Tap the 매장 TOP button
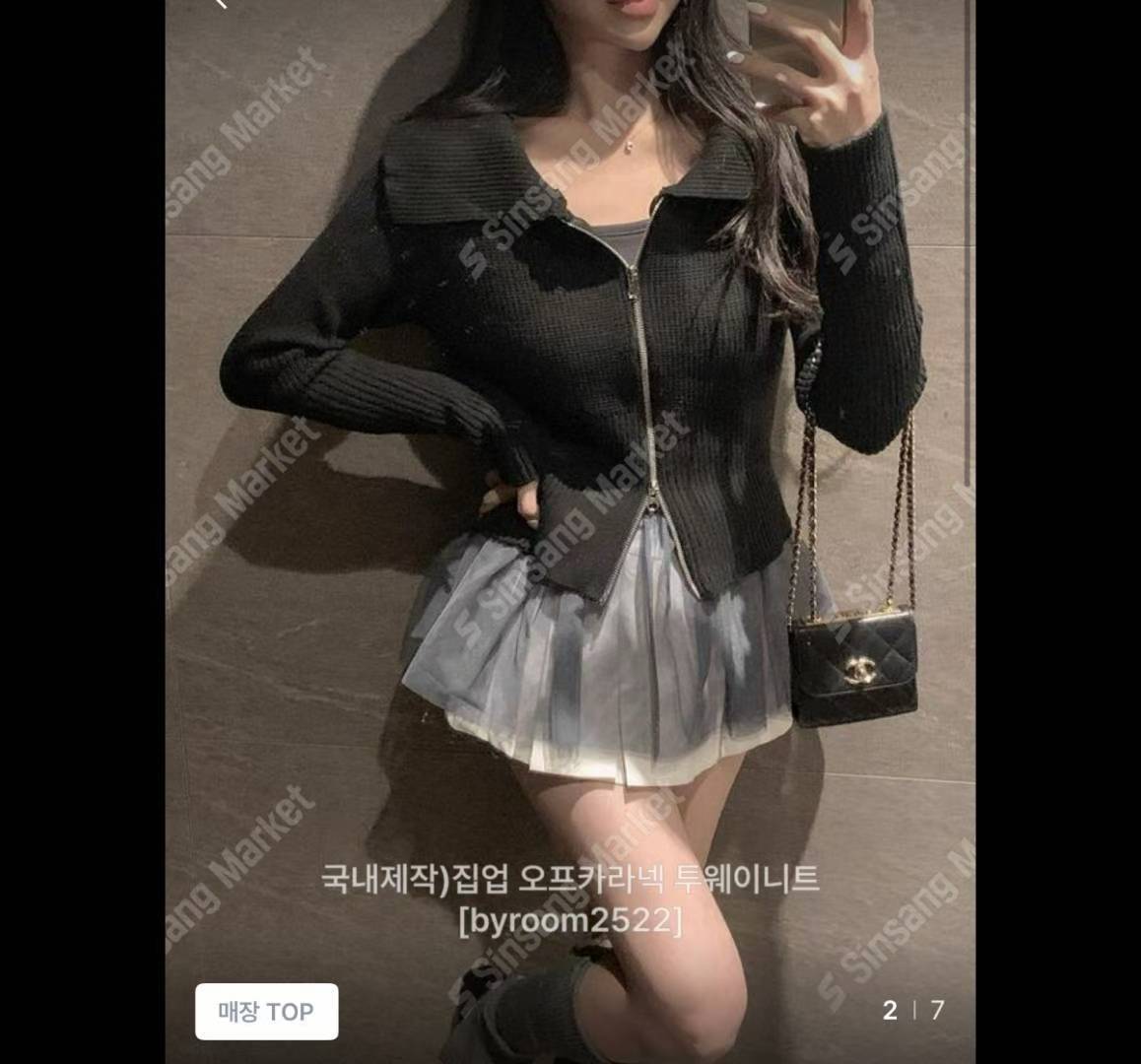This screenshot has height=1064, width=1141. (266, 1012)
